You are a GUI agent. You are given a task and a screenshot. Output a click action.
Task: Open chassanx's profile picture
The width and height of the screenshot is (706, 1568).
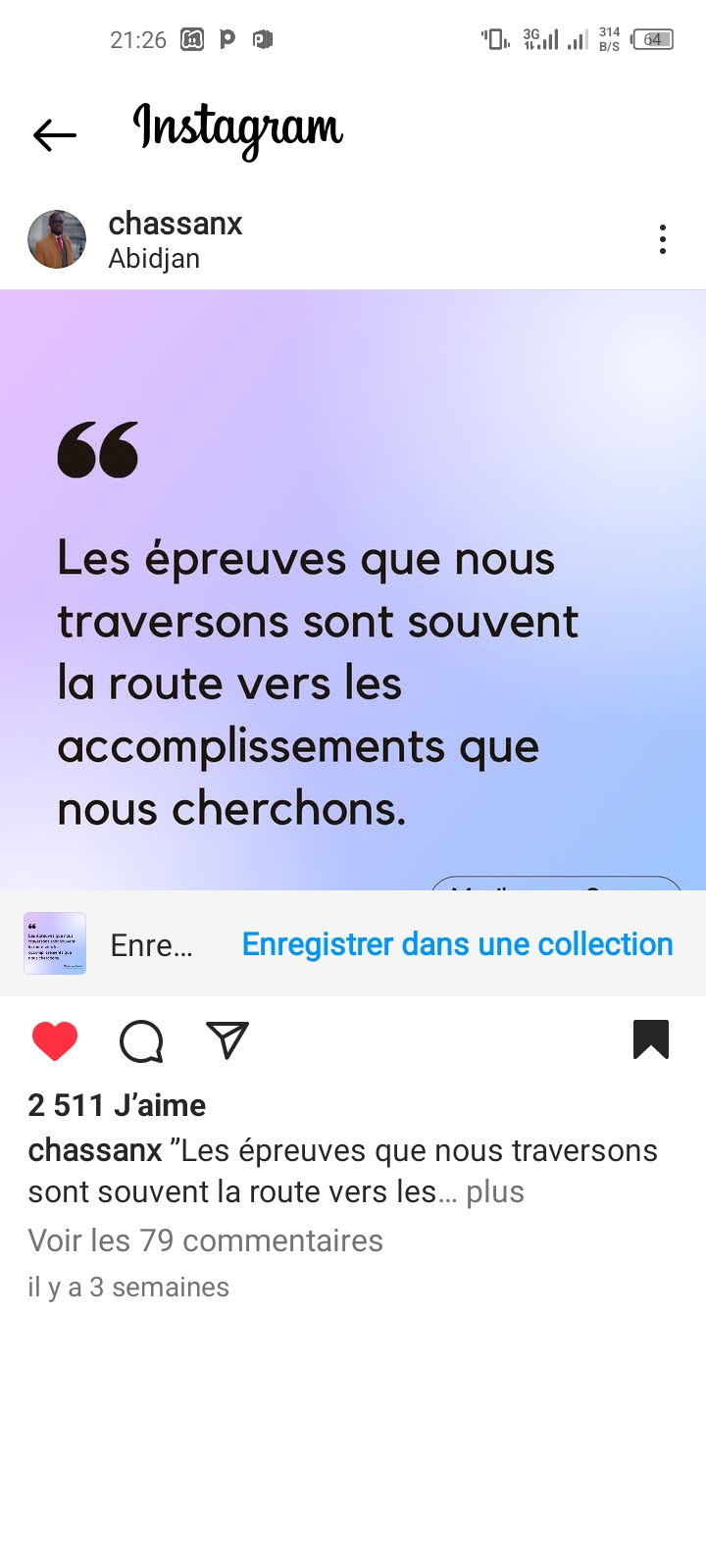tap(57, 239)
